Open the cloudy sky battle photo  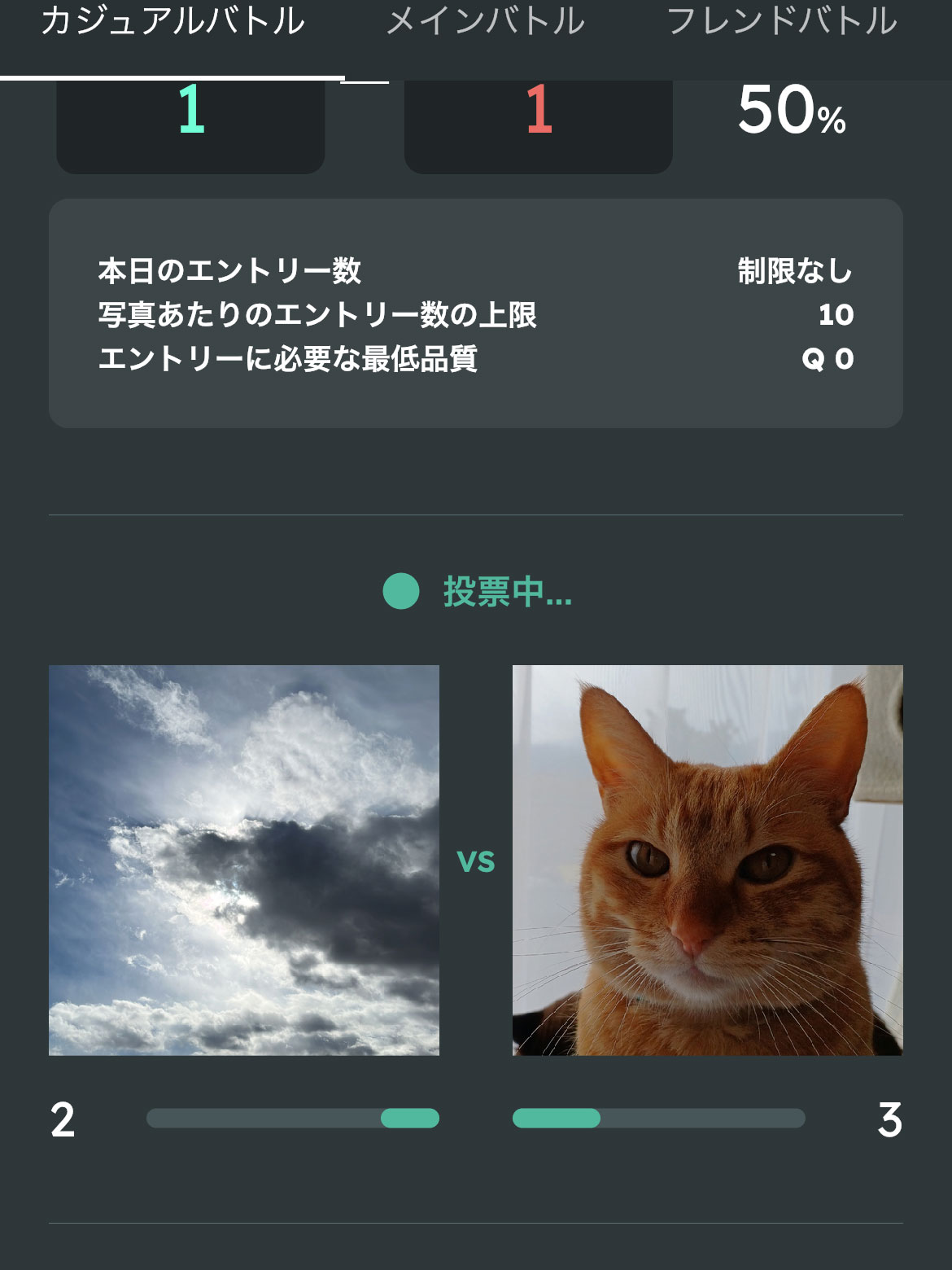click(244, 860)
